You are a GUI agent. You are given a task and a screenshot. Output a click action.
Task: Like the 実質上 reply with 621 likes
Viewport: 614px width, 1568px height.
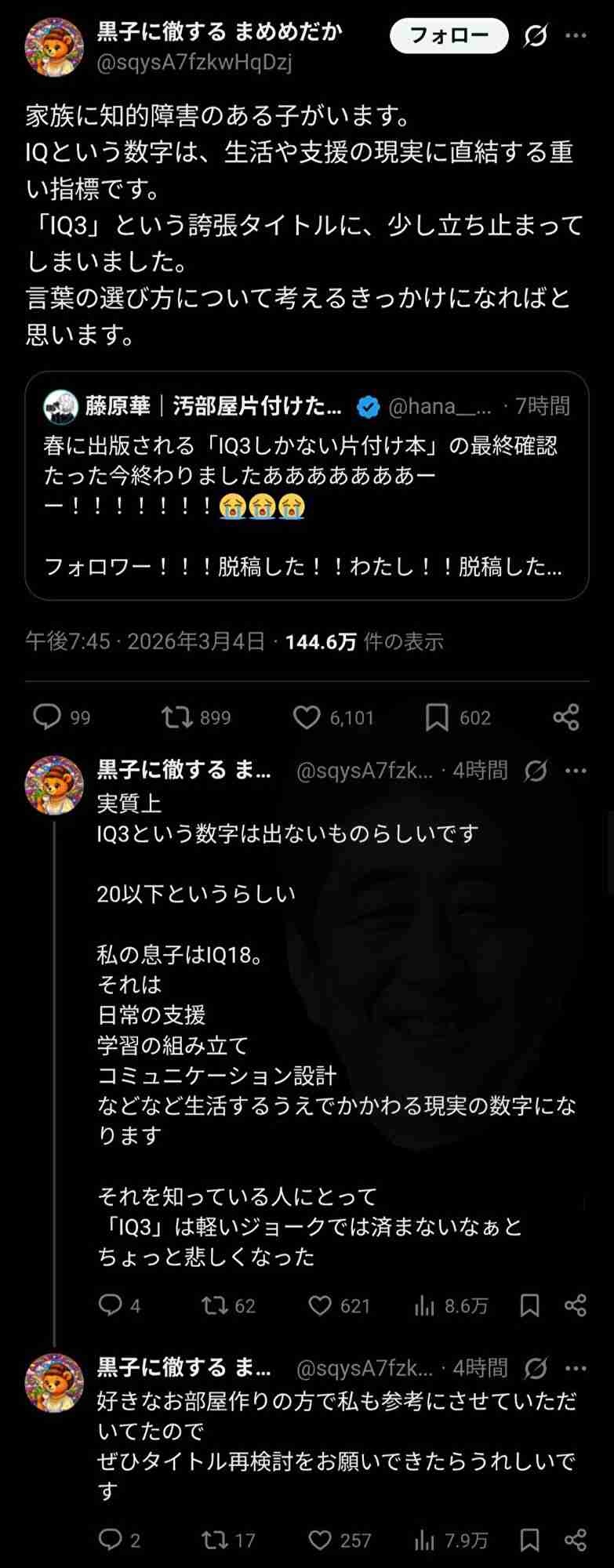320,1305
